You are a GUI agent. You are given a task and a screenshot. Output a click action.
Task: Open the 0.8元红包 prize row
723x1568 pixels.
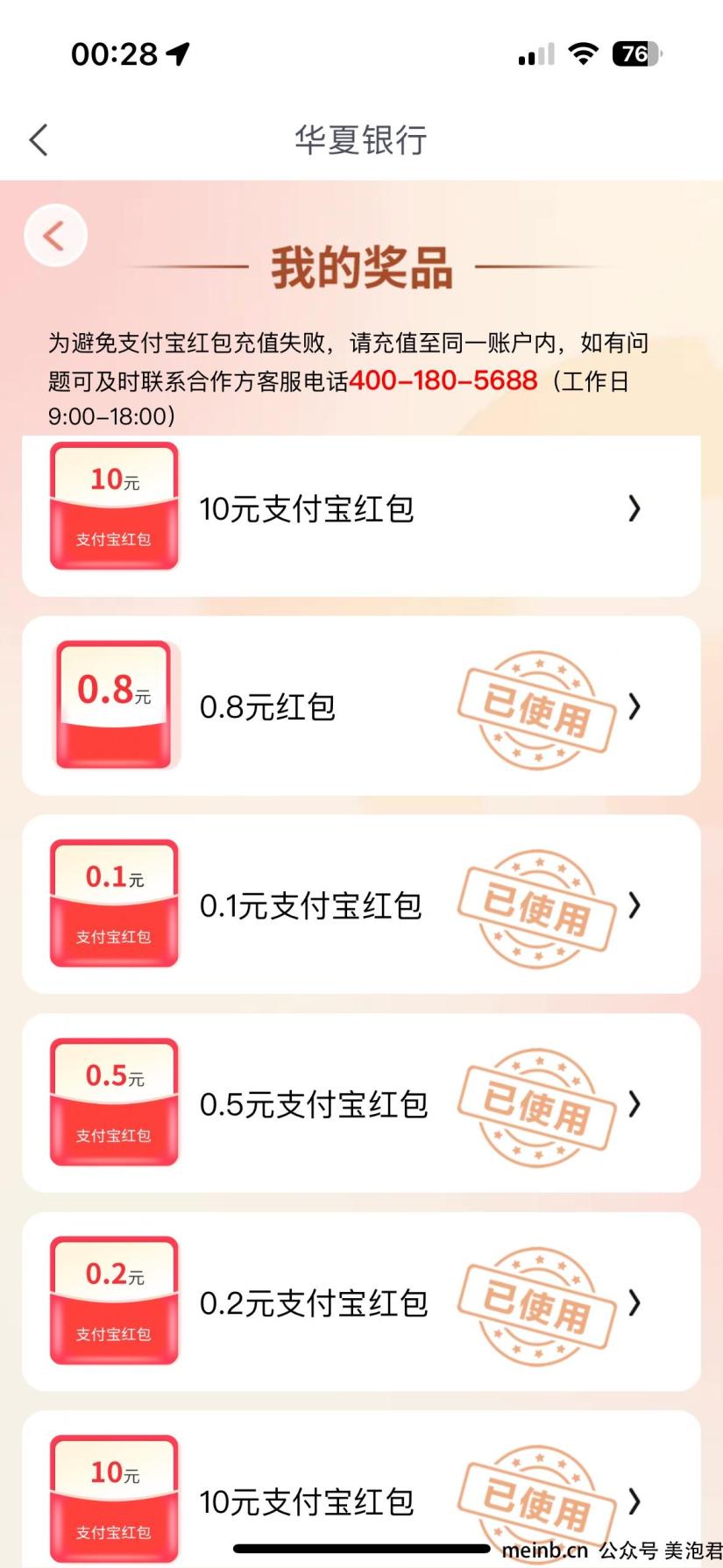[361, 706]
